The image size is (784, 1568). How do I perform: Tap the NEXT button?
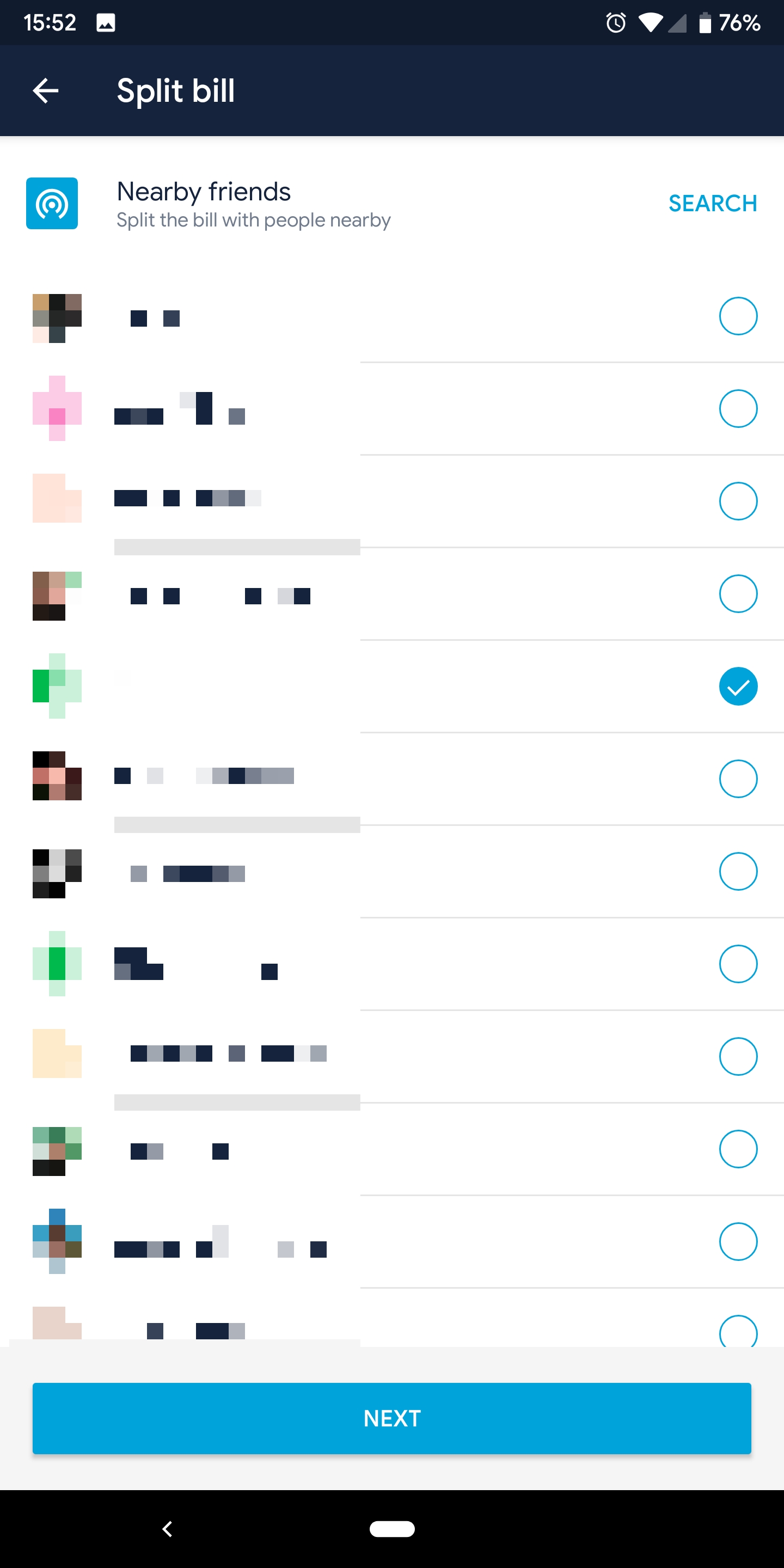coord(392,1418)
